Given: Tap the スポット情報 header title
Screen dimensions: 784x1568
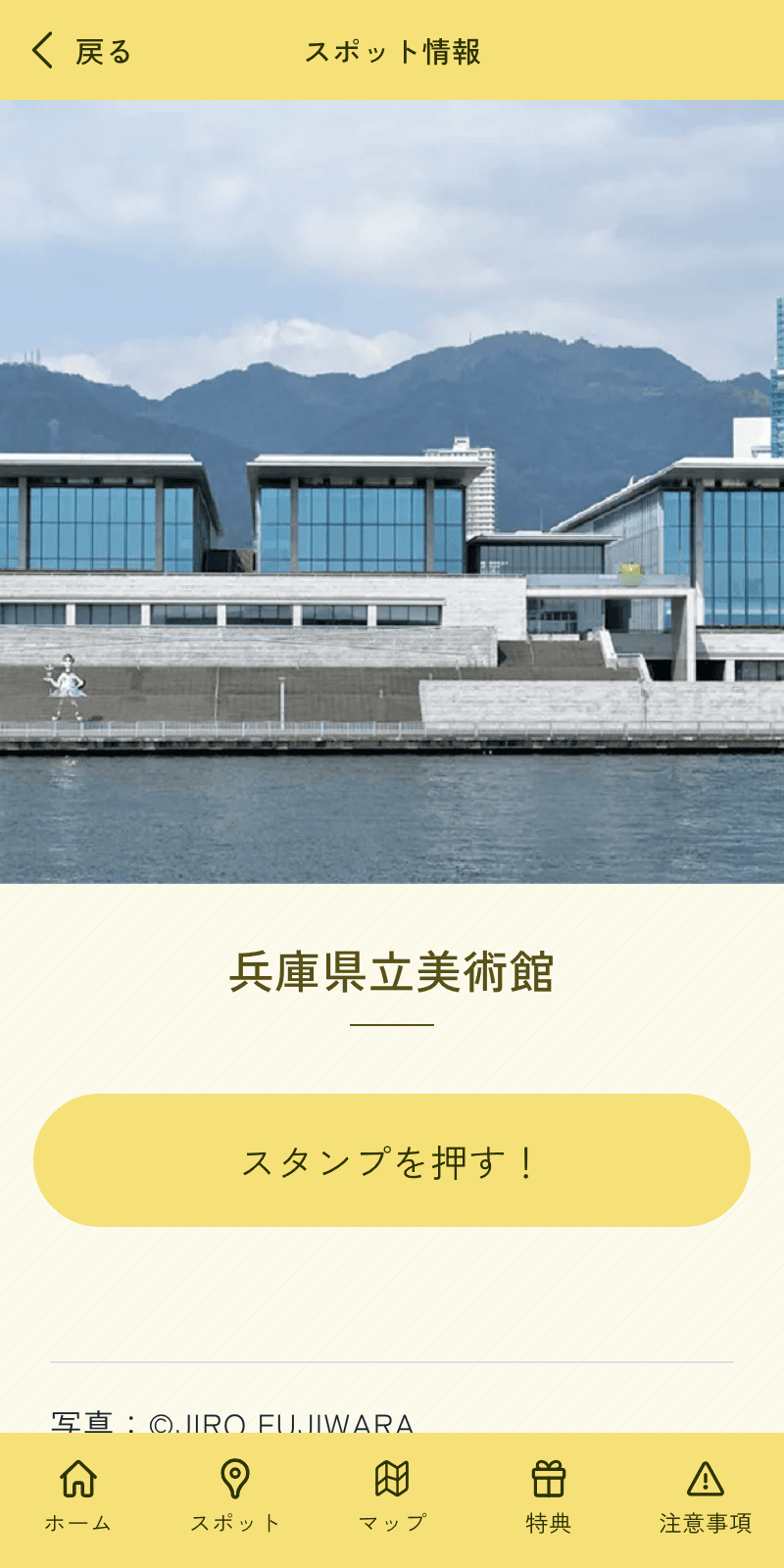Looking at the screenshot, I should [x=392, y=51].
